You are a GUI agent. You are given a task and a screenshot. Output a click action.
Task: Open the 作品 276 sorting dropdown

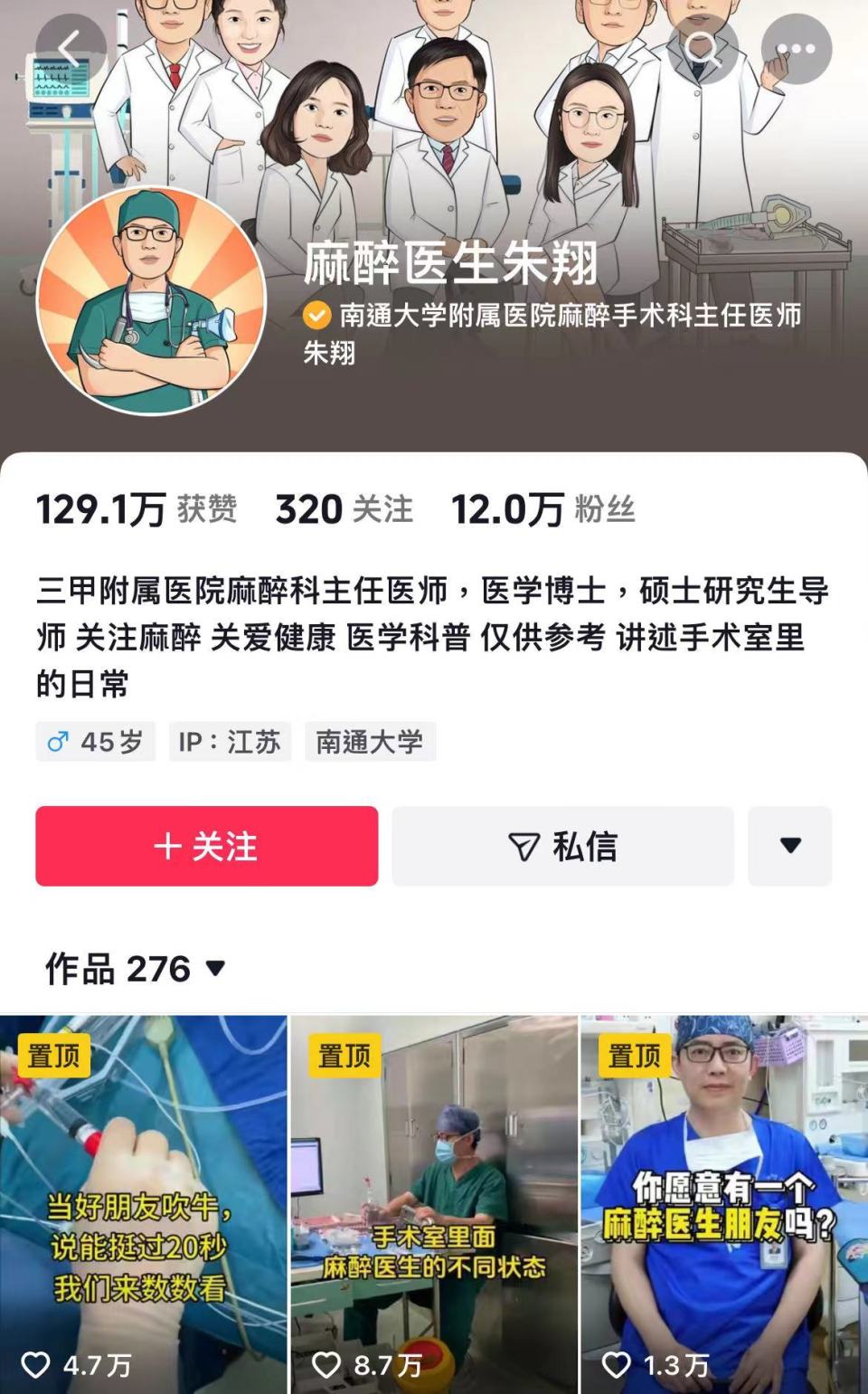point(136,969)
